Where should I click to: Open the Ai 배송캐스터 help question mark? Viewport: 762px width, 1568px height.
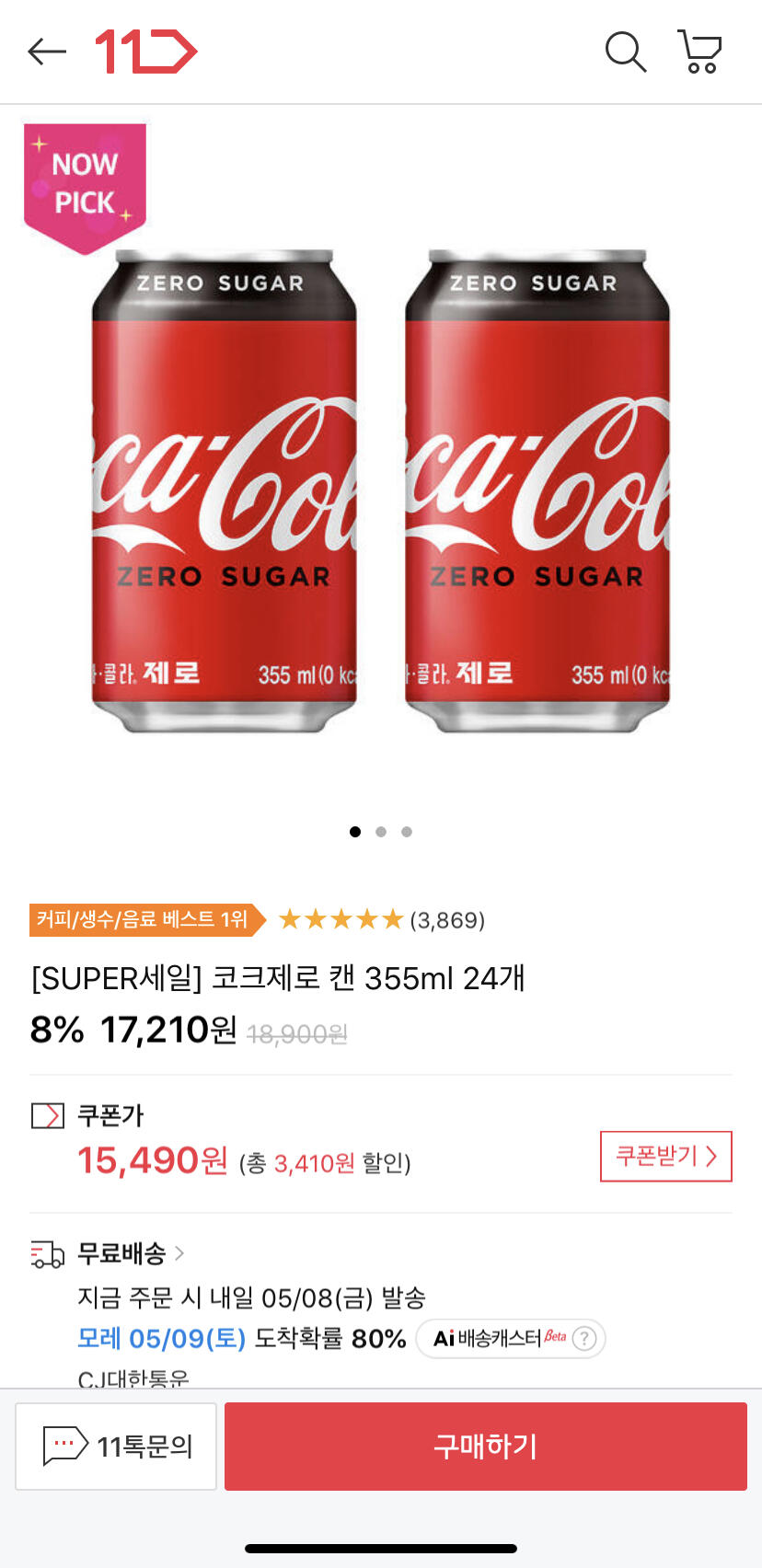coord(584,1338)
